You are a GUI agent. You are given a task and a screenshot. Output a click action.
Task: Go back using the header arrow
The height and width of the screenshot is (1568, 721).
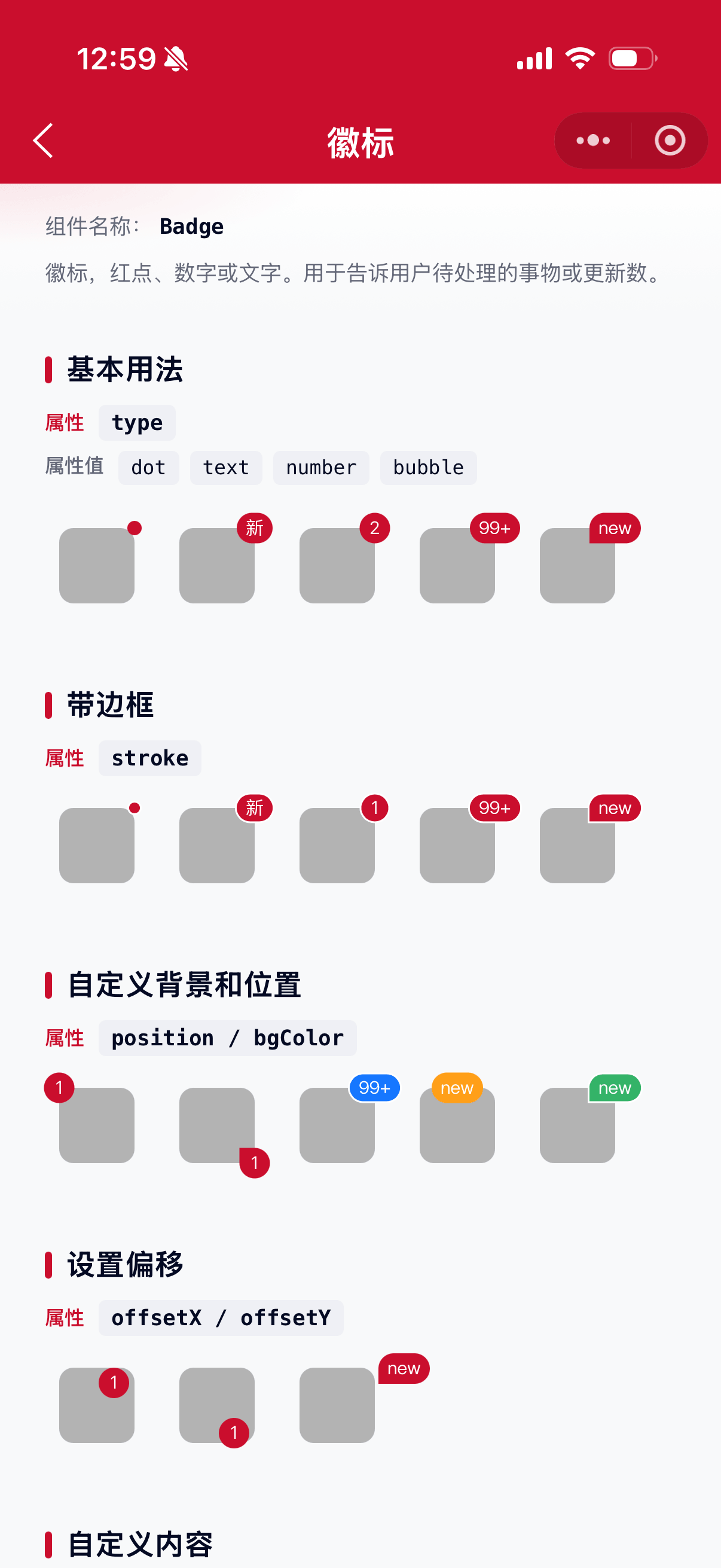[43, 141]
